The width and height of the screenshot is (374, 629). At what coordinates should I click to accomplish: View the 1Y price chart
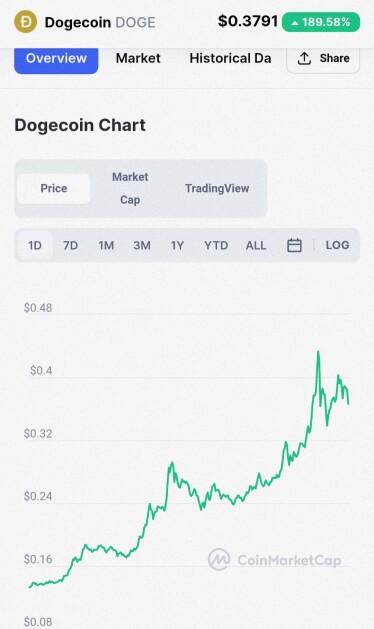(177, 245)
